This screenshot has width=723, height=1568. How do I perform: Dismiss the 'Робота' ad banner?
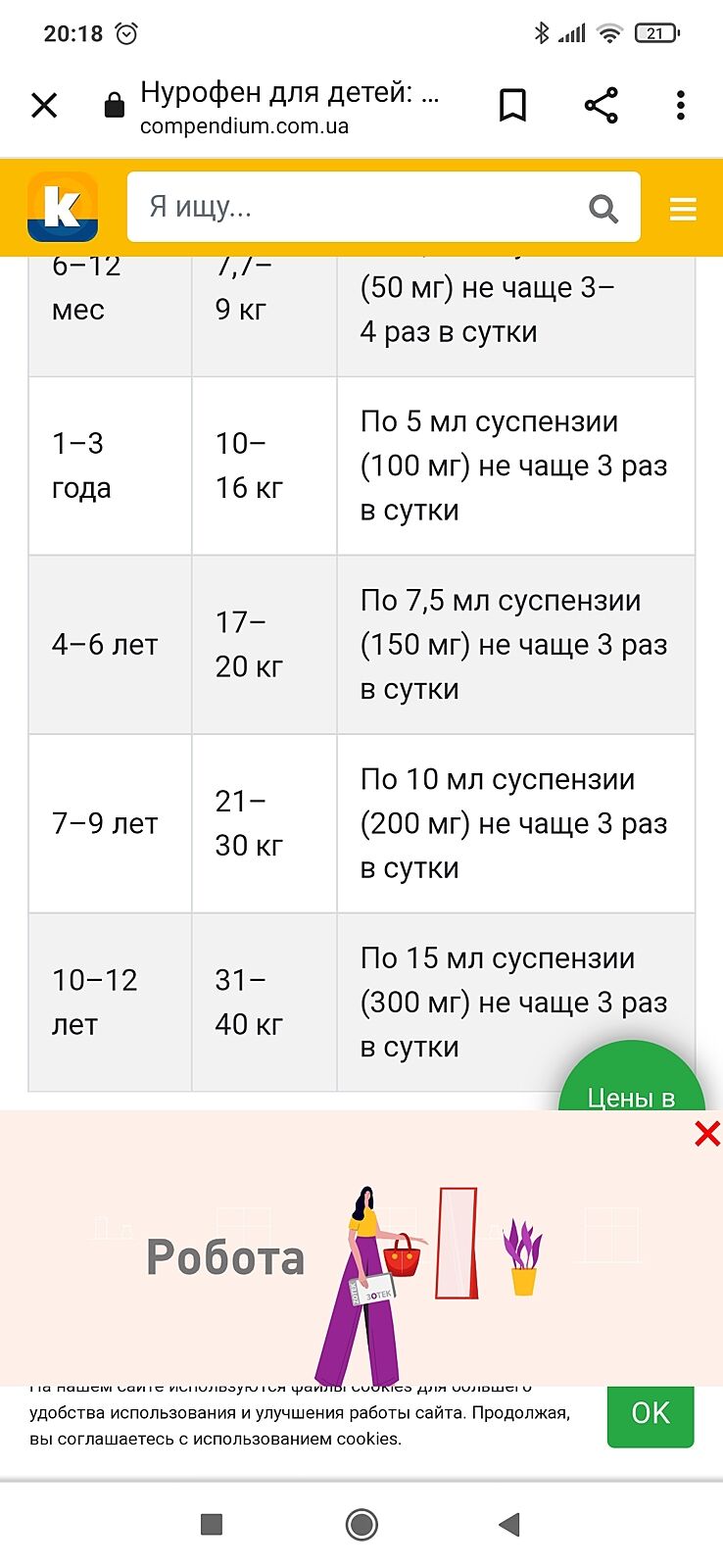pyautogui.click(x=706, y=1134)
